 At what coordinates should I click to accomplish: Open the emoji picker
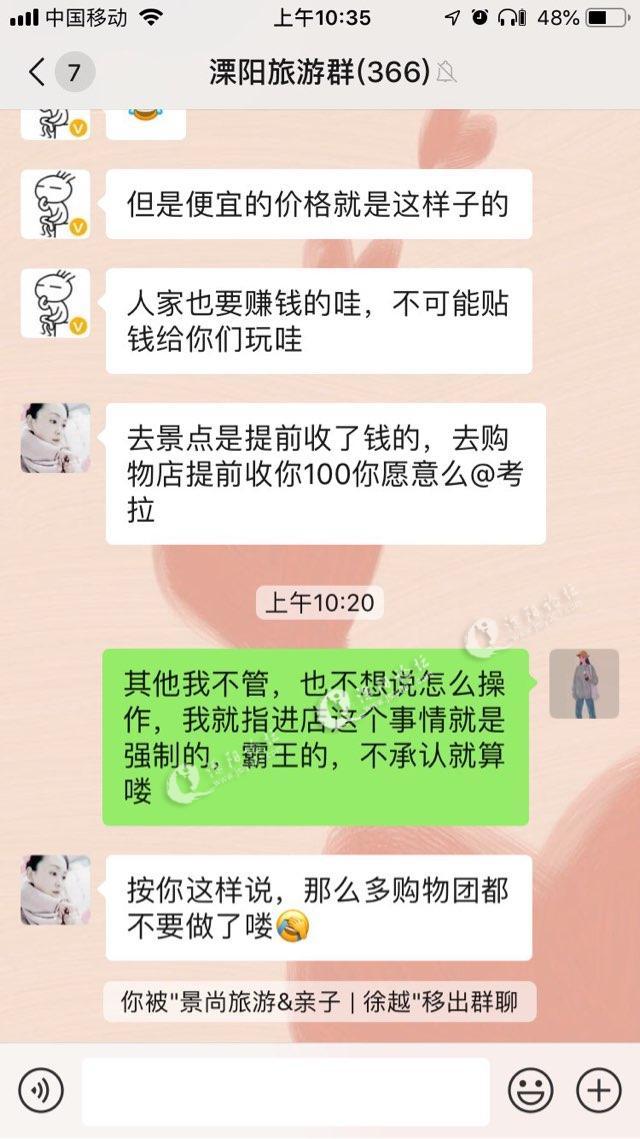pyautogui.click(x=530, y=1090)
